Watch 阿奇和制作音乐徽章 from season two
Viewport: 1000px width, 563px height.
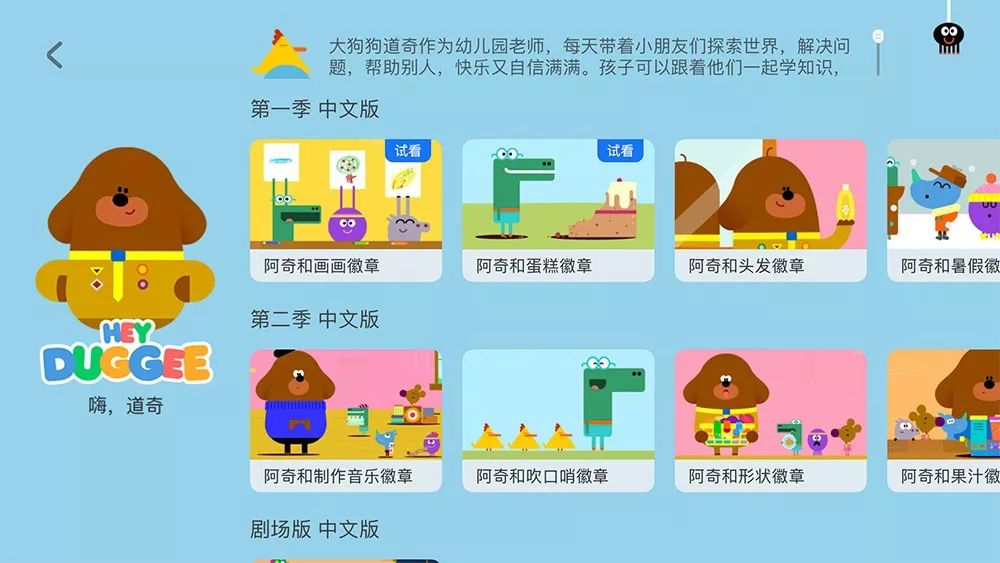coord(346,420)
